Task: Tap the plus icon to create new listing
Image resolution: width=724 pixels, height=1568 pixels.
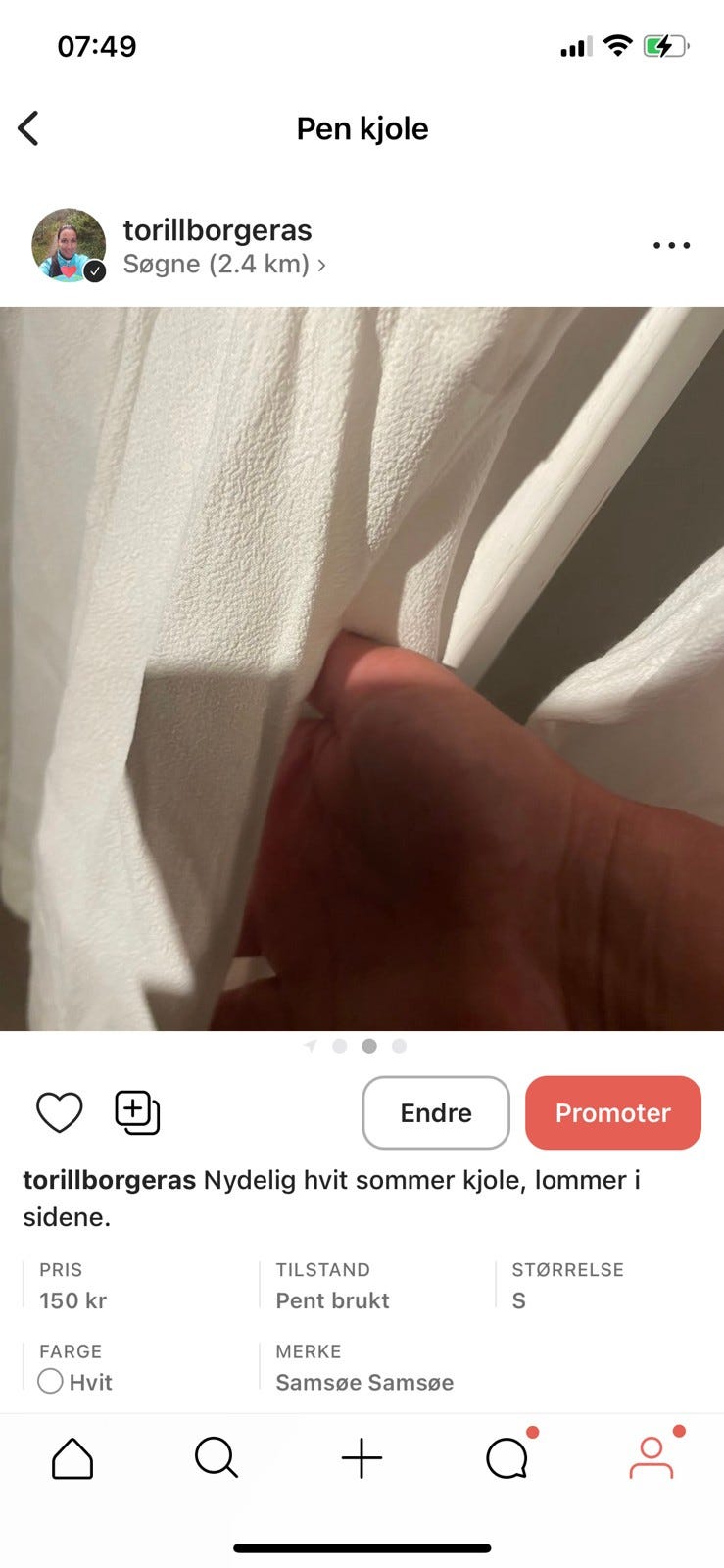Action: tap(362, 1457)
